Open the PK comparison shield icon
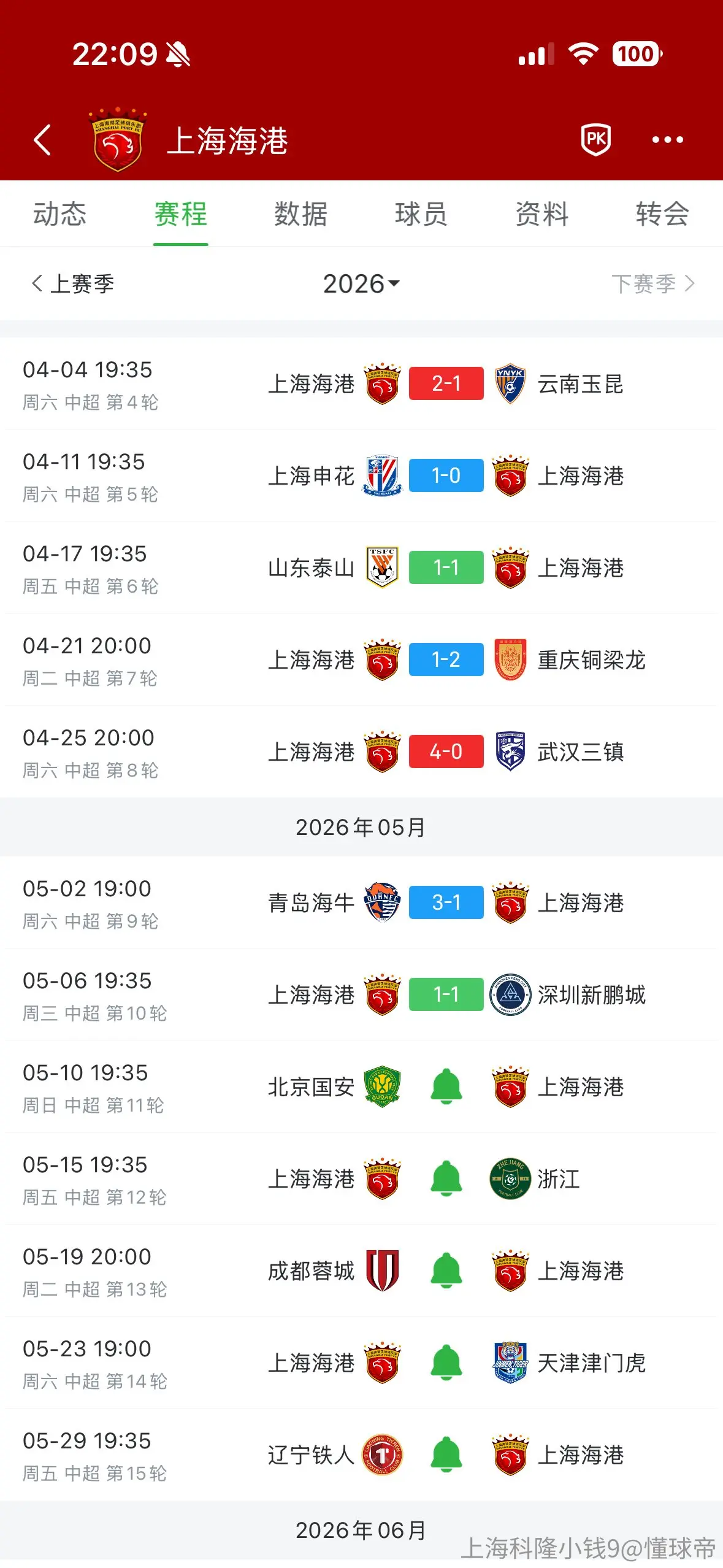Screen dimensions: 723x1568 tap(596, 139)
